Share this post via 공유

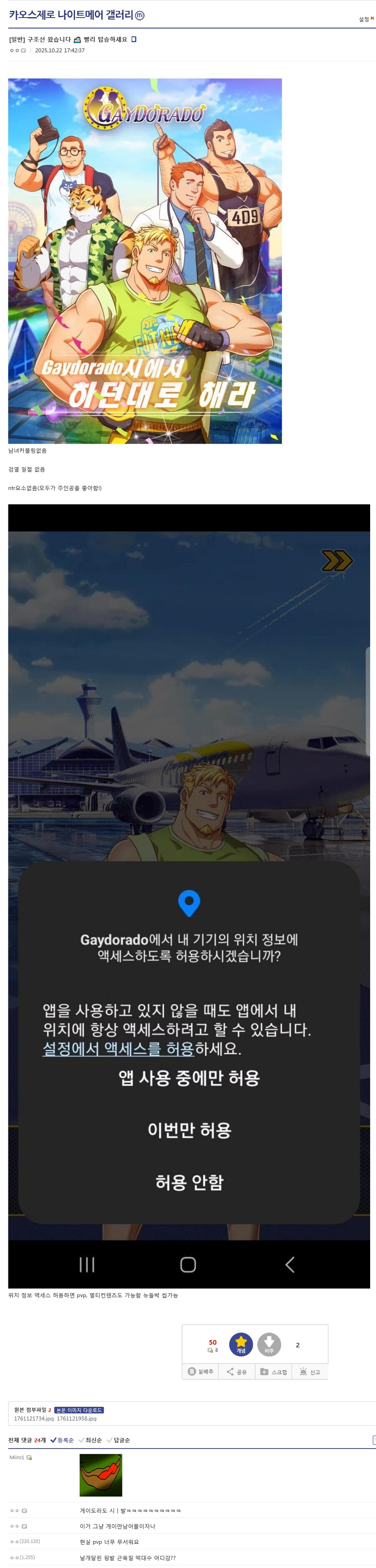tap(237, 1371)
